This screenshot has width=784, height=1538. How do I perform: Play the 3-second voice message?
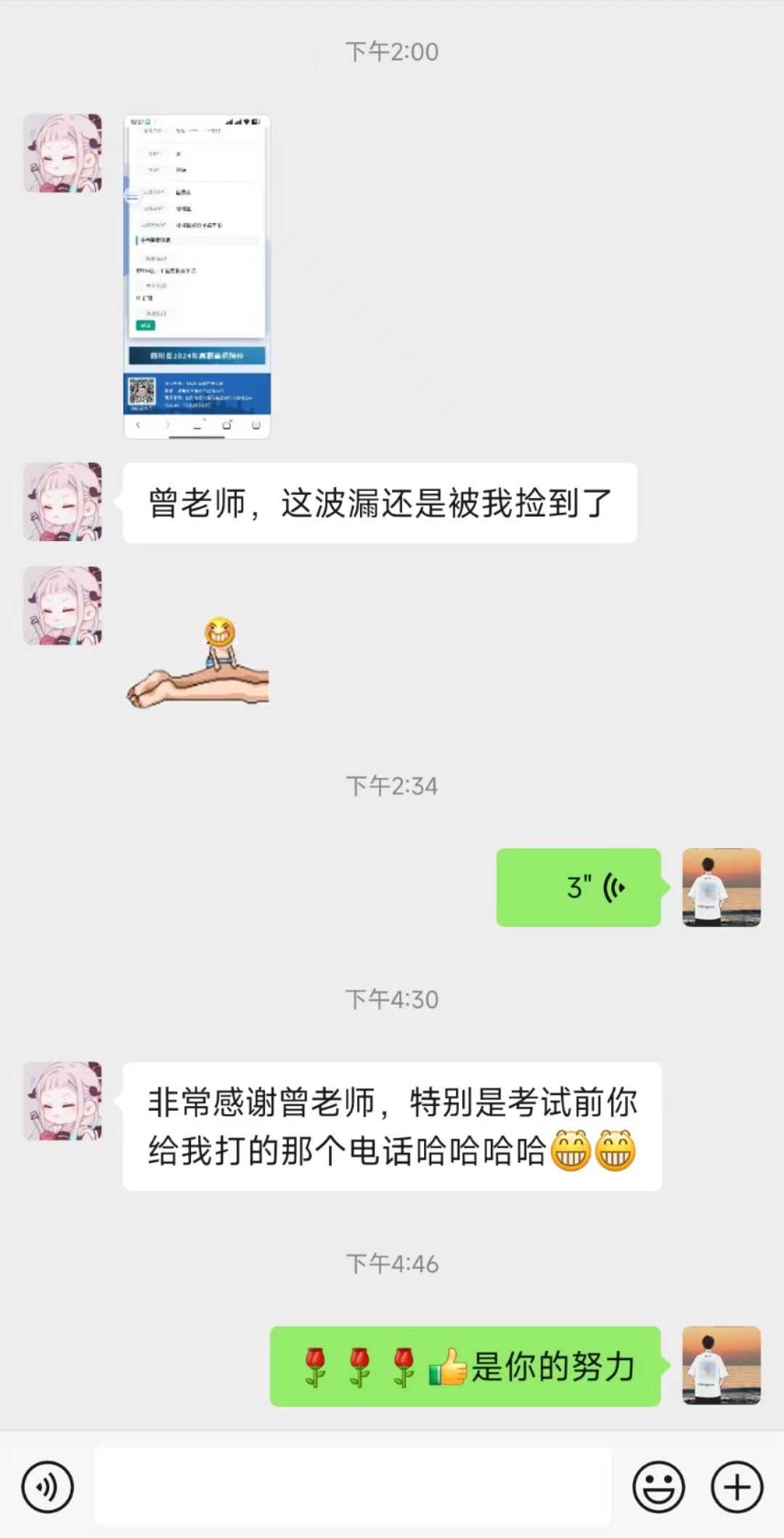[579, 887]
